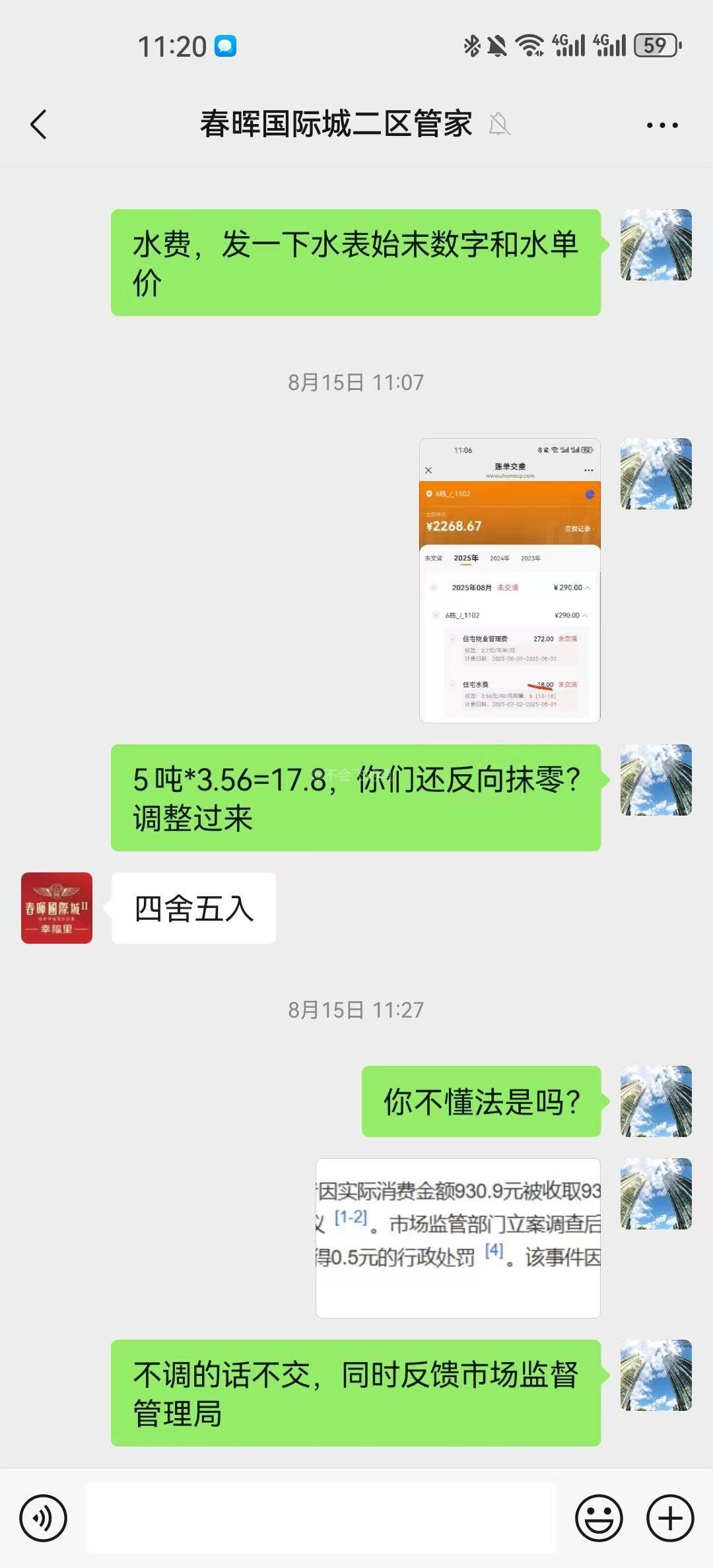Open the 春晖国际城 contact avatar
The width and height of the screenshot is (713, 1568).
coord(57,908)
